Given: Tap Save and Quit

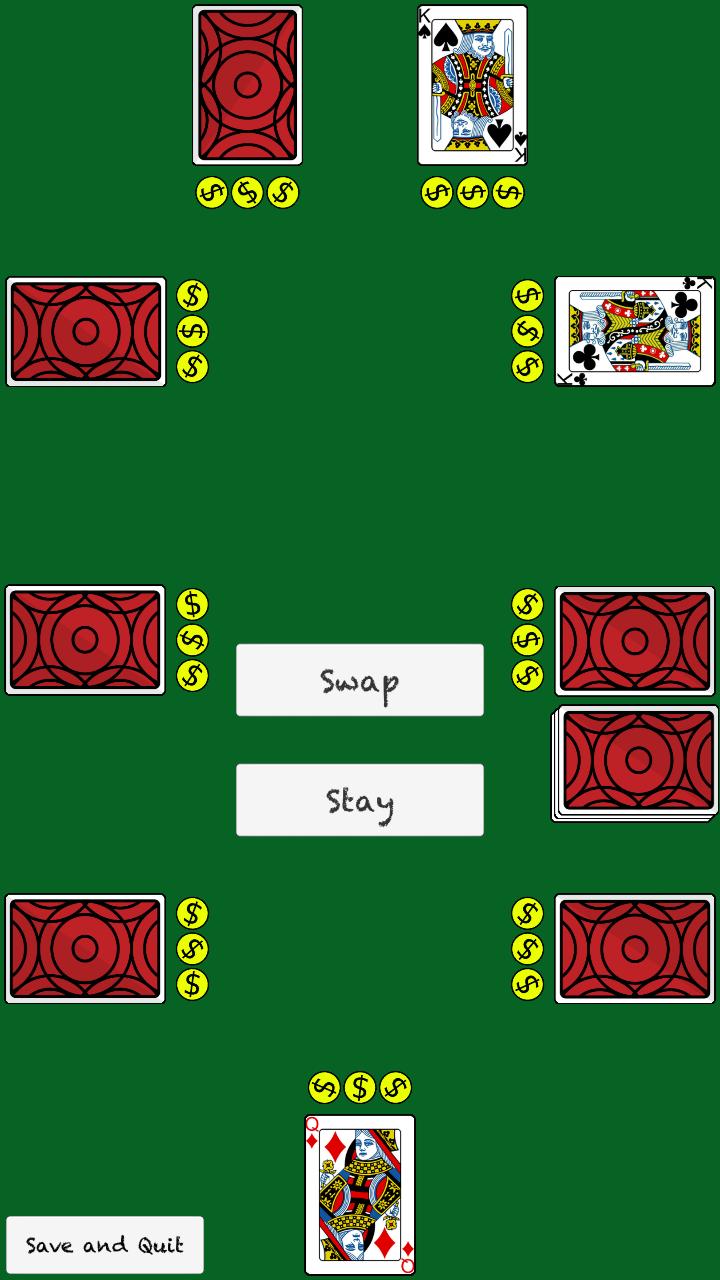Looking at the screenshot, I should pos(105,1245).
